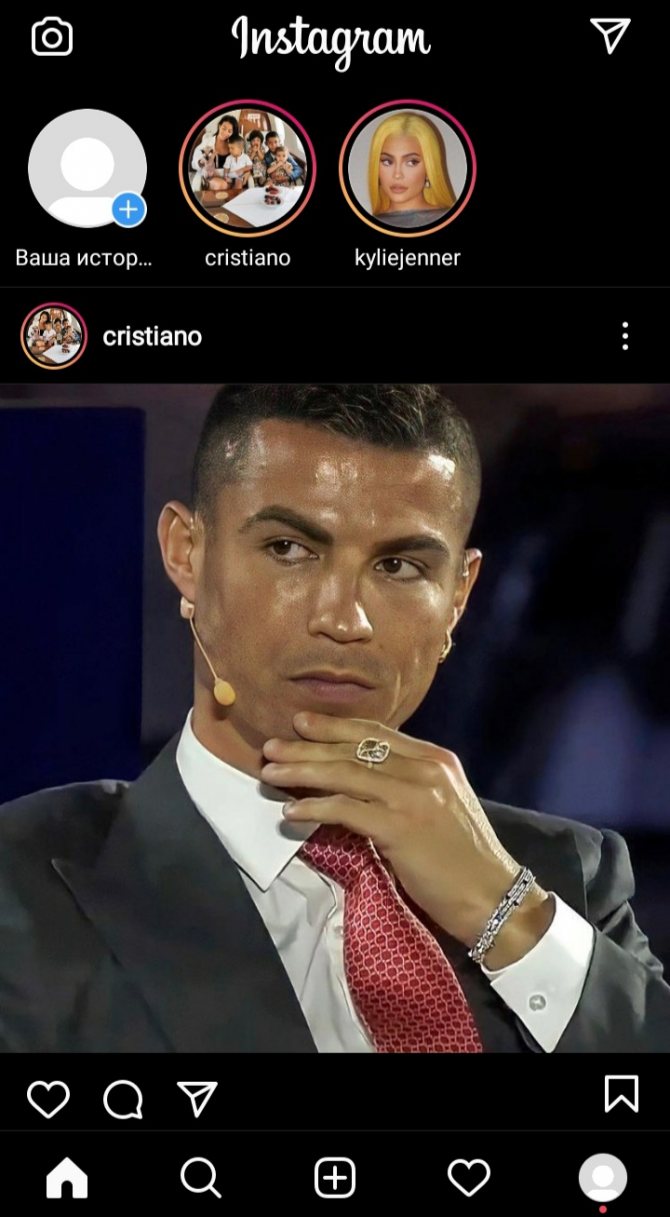View cristiano's story
670x1217 pixels.
coord(248,169)
